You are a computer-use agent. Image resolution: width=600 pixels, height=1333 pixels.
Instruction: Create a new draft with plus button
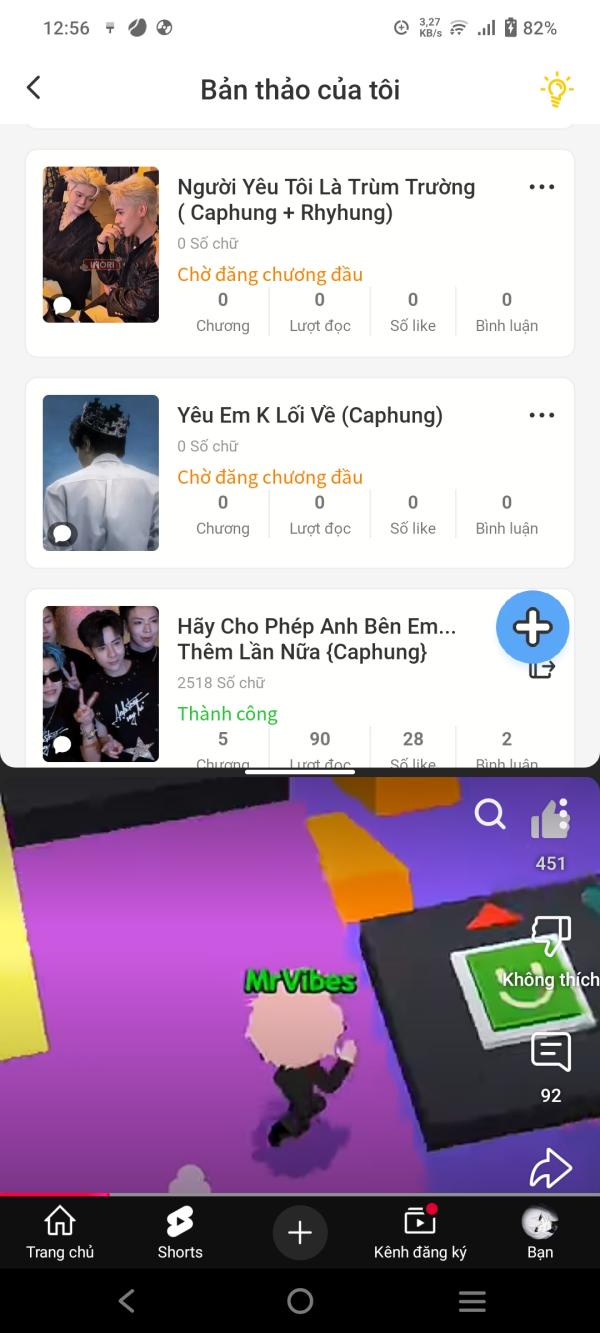coord(532,628)
